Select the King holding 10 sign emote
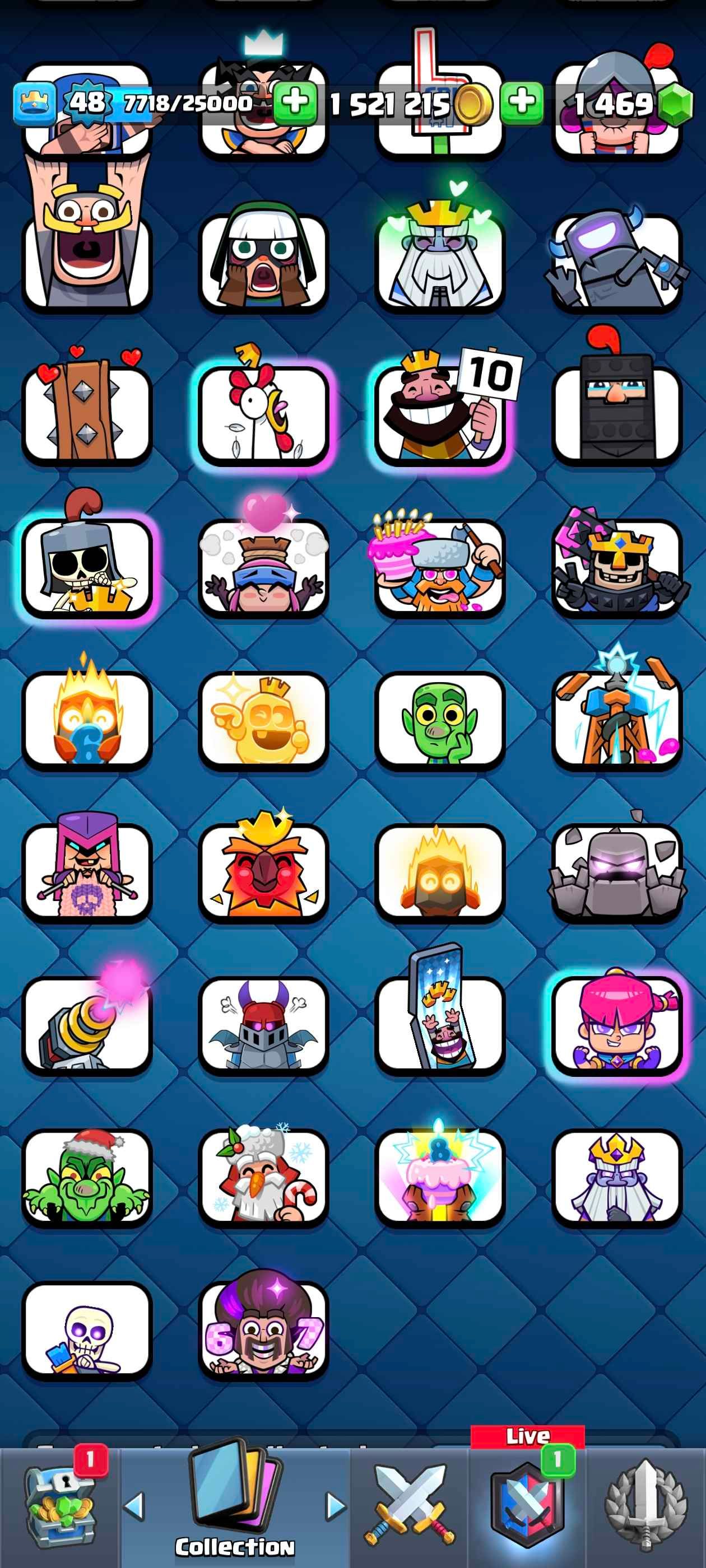 [x=440, y=414]
